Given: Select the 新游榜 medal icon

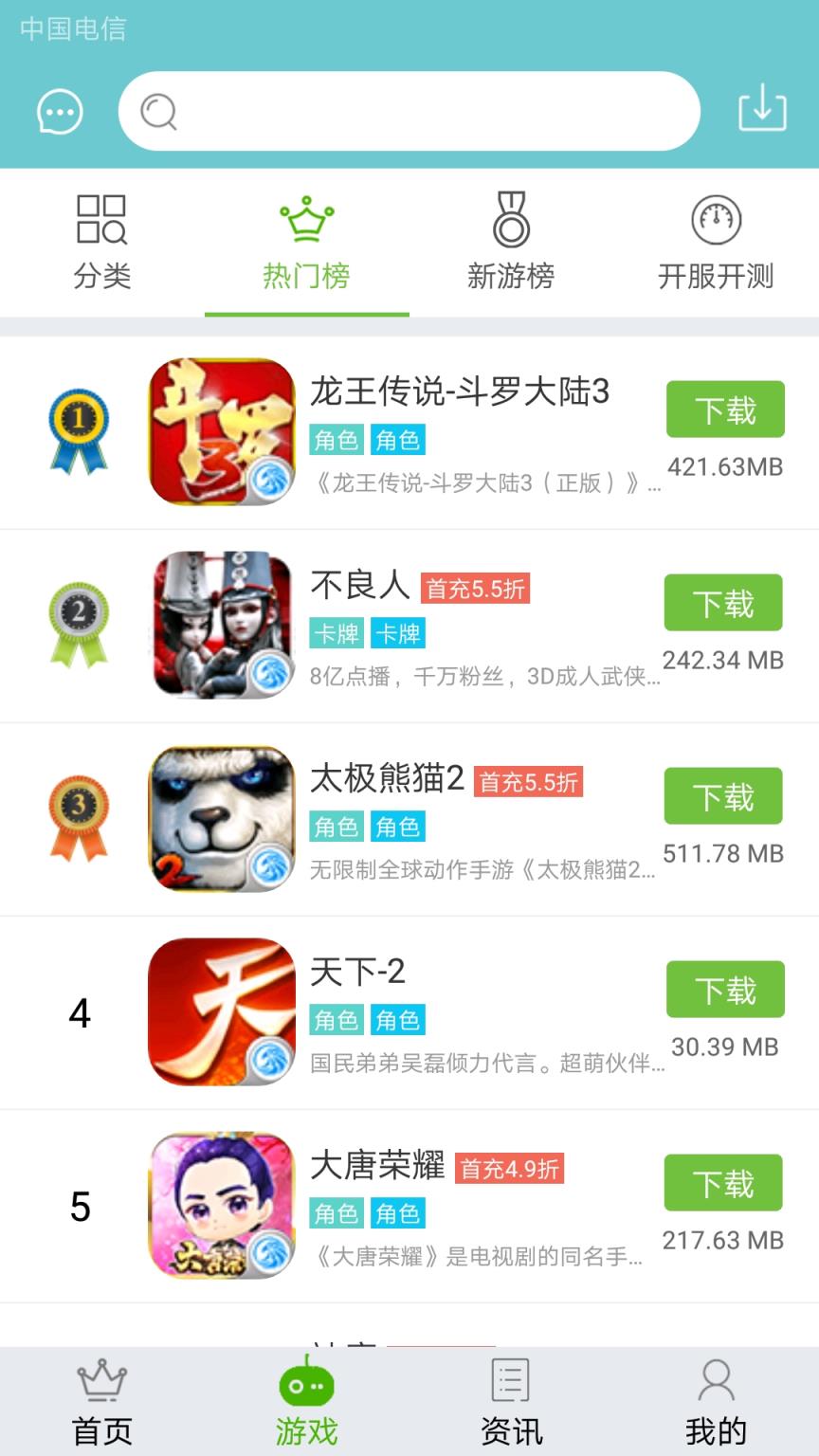Looking at the screenshot, I should point(511,220).
